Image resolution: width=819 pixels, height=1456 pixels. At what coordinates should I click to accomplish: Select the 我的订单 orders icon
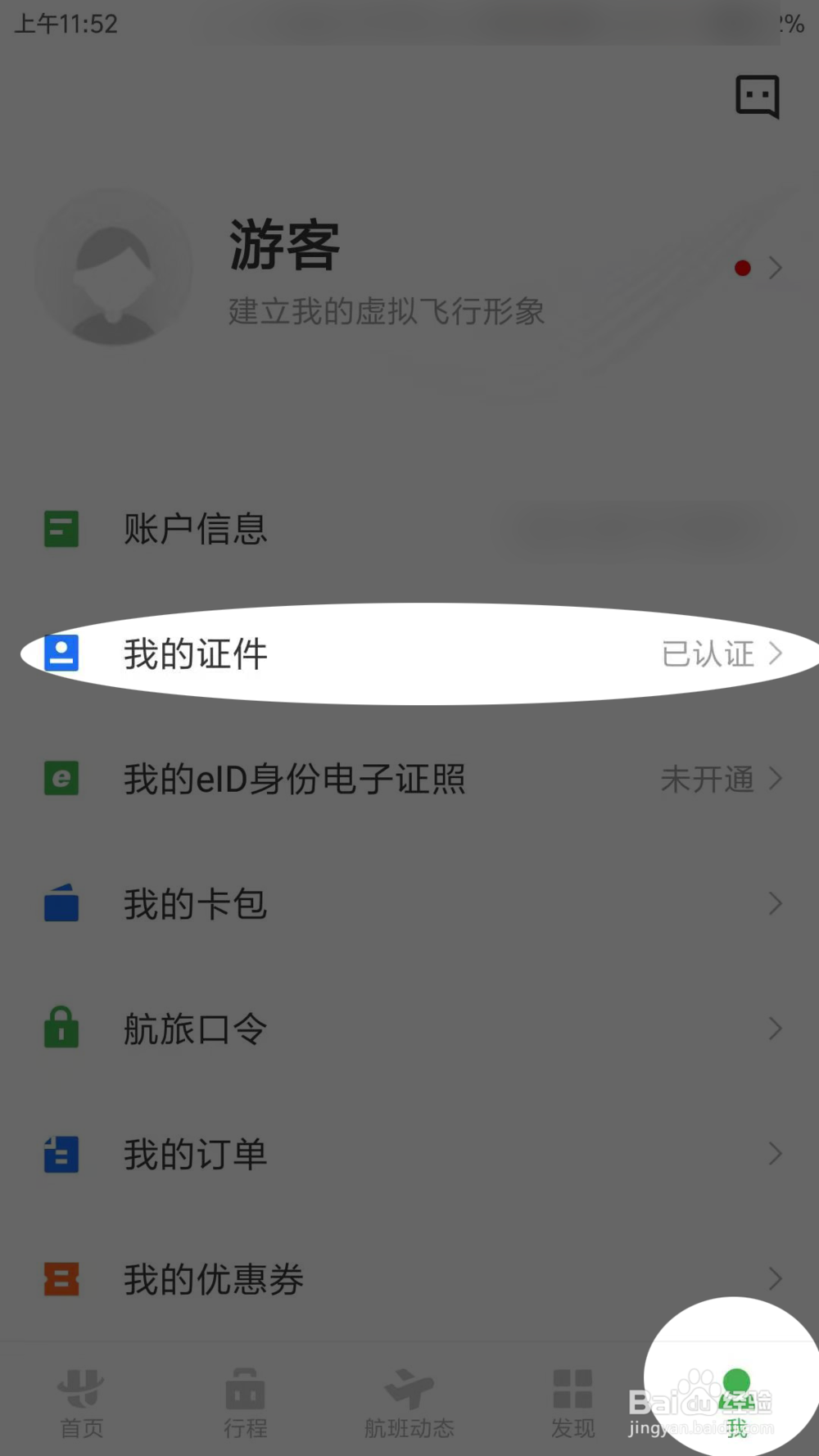(60, 1155)
